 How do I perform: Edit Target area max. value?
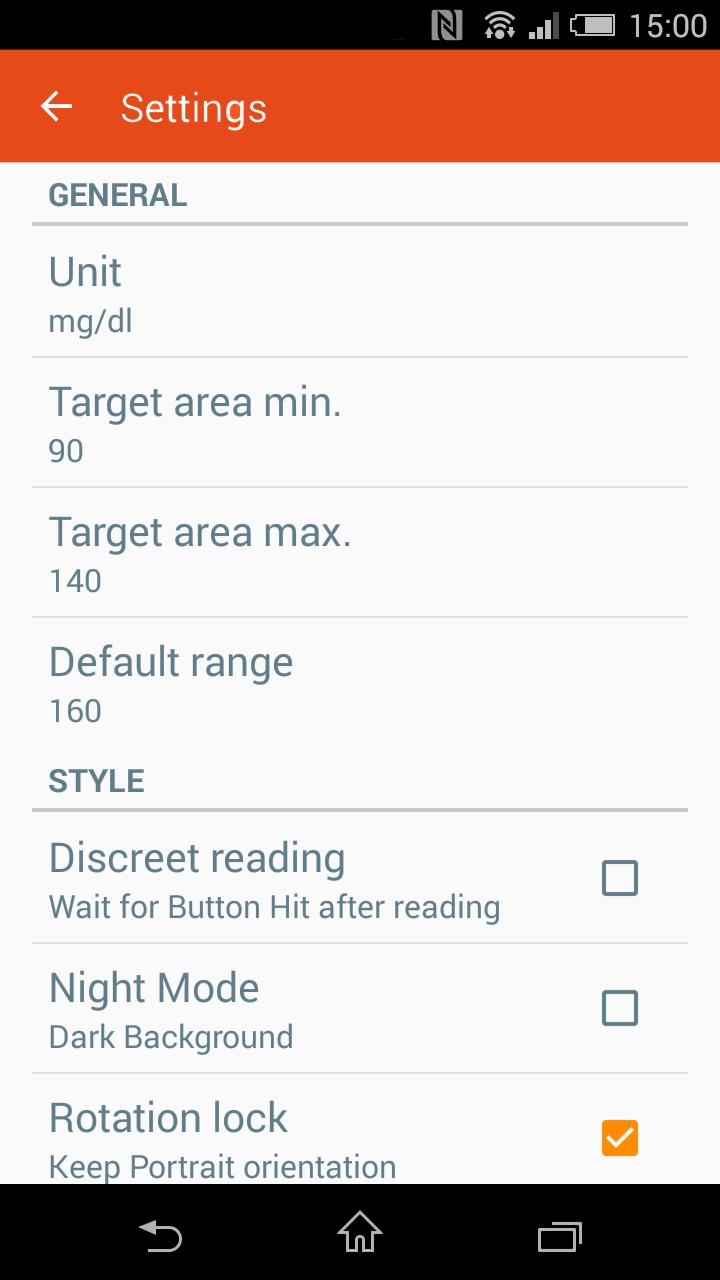point(360,553)
